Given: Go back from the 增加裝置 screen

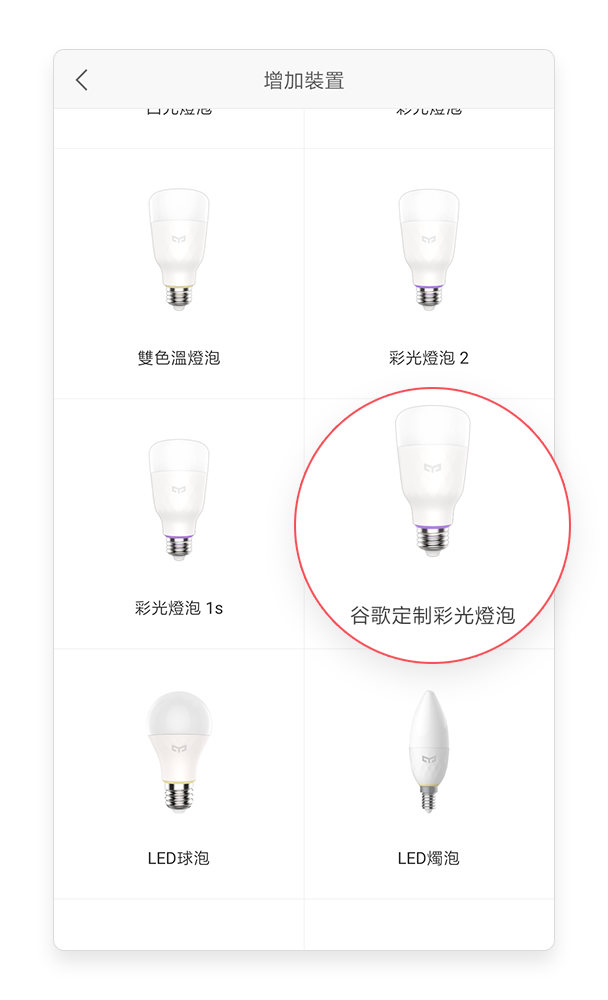Looking at the screenshot, I should [82, 80].
